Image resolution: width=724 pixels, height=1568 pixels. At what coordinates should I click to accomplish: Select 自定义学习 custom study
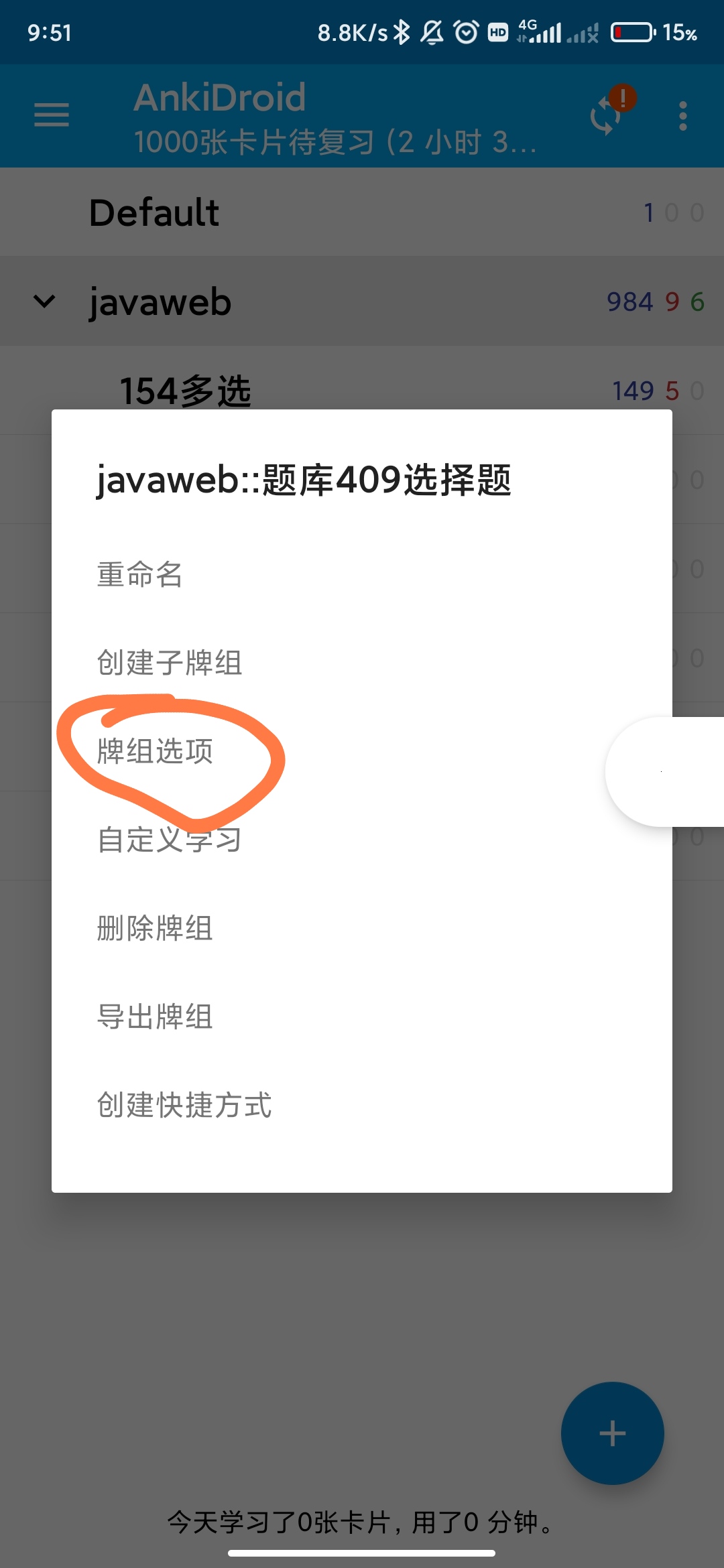(170, 840)
